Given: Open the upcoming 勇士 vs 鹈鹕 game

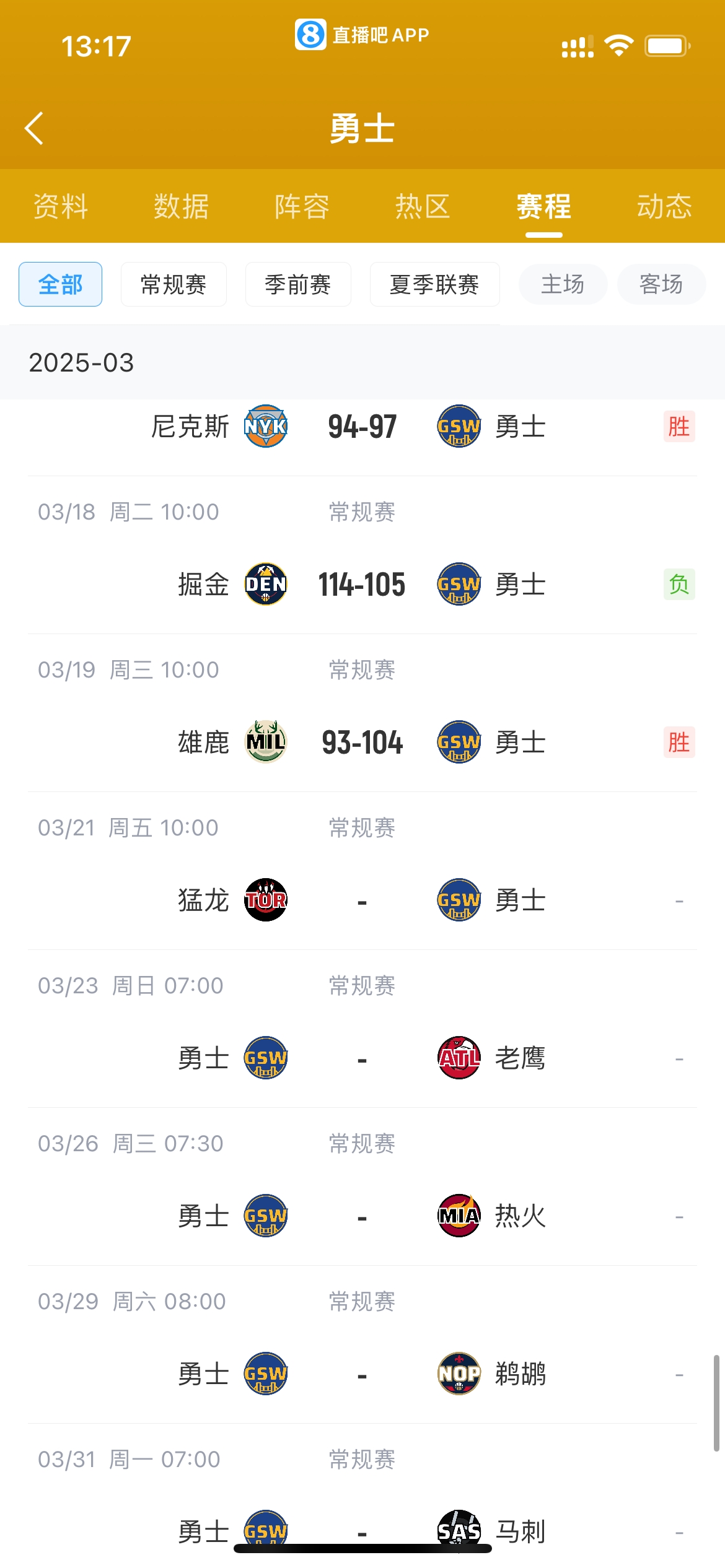Looking at the screenshot, I should point(362,1374).
